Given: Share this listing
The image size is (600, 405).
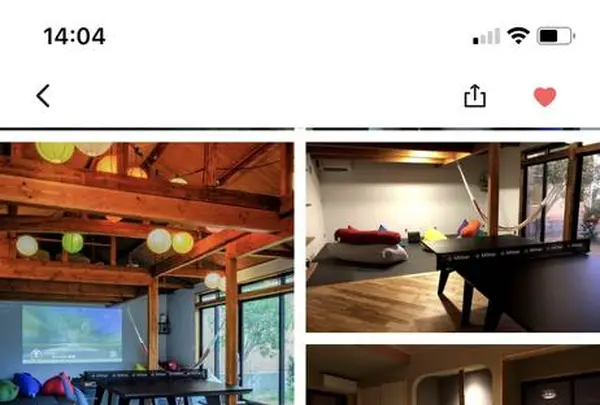Looking at the screenshot, I should click(x=475, y=96).
